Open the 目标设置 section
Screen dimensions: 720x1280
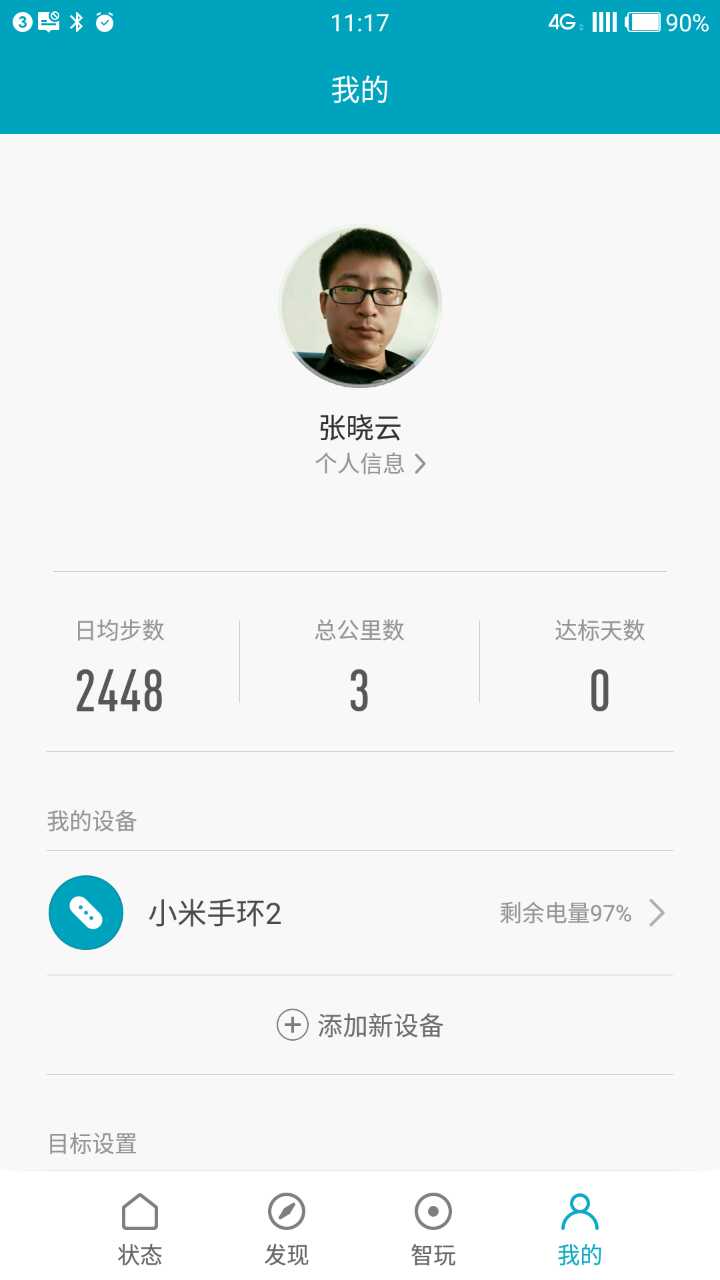(94, 1144)
